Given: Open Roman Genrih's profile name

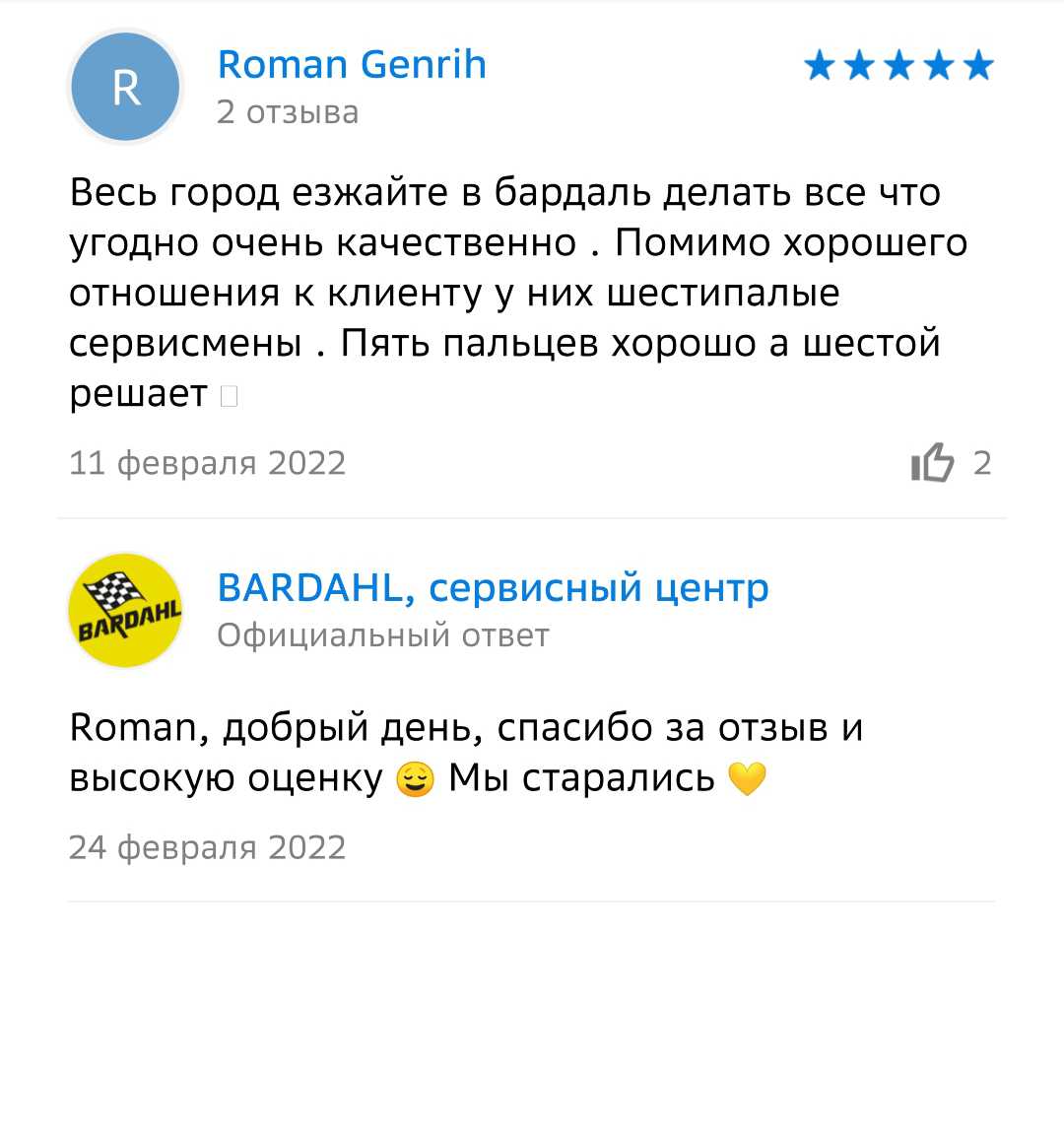Looking at the screenshot, I should (352, 65).
